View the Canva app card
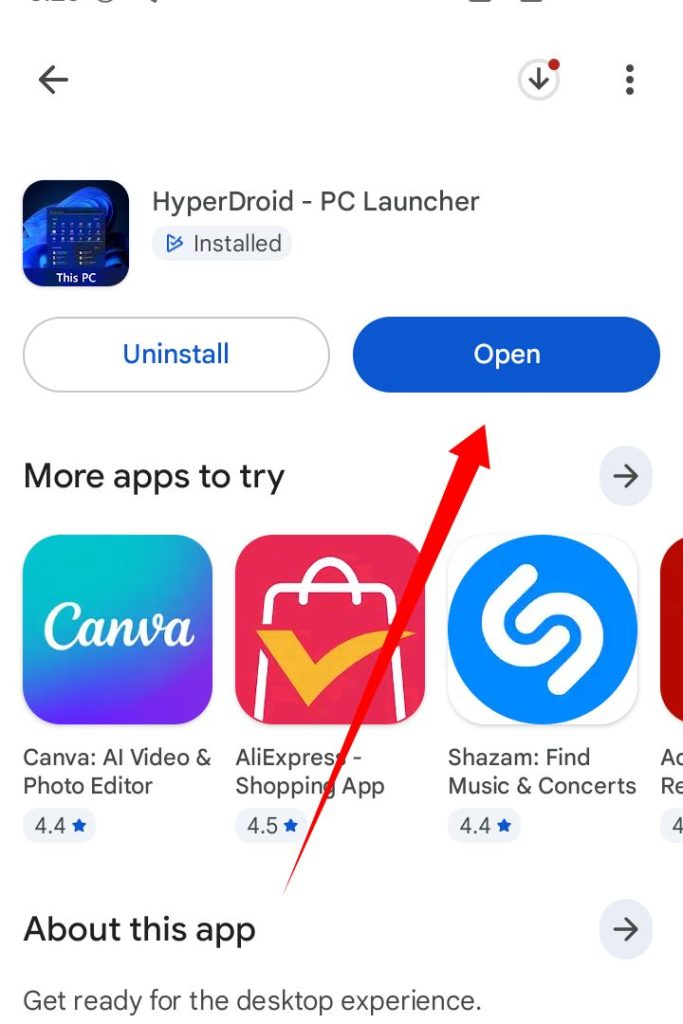 pyautogui.click(x=118, y=629)
